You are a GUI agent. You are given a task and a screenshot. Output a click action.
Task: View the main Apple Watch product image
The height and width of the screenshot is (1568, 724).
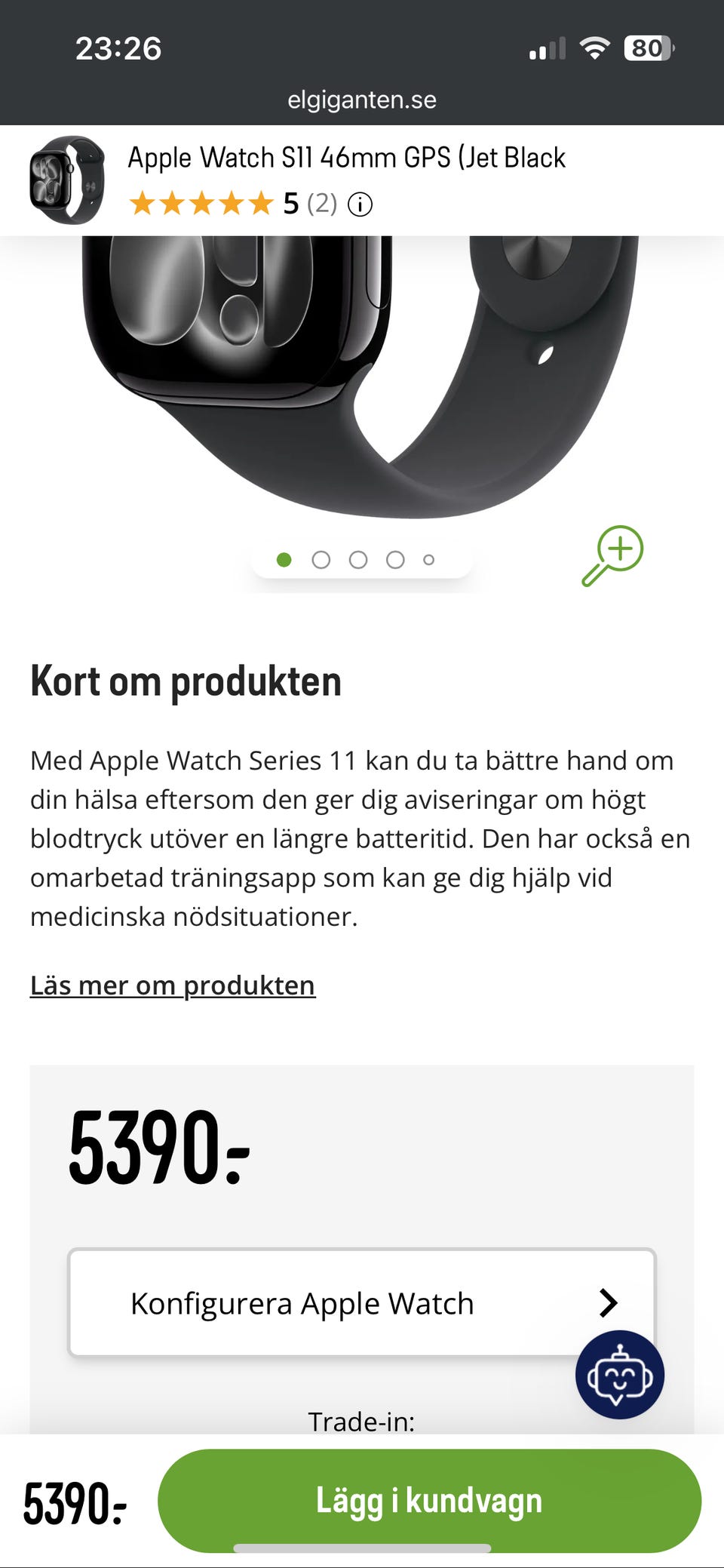[x=360, y=376]
